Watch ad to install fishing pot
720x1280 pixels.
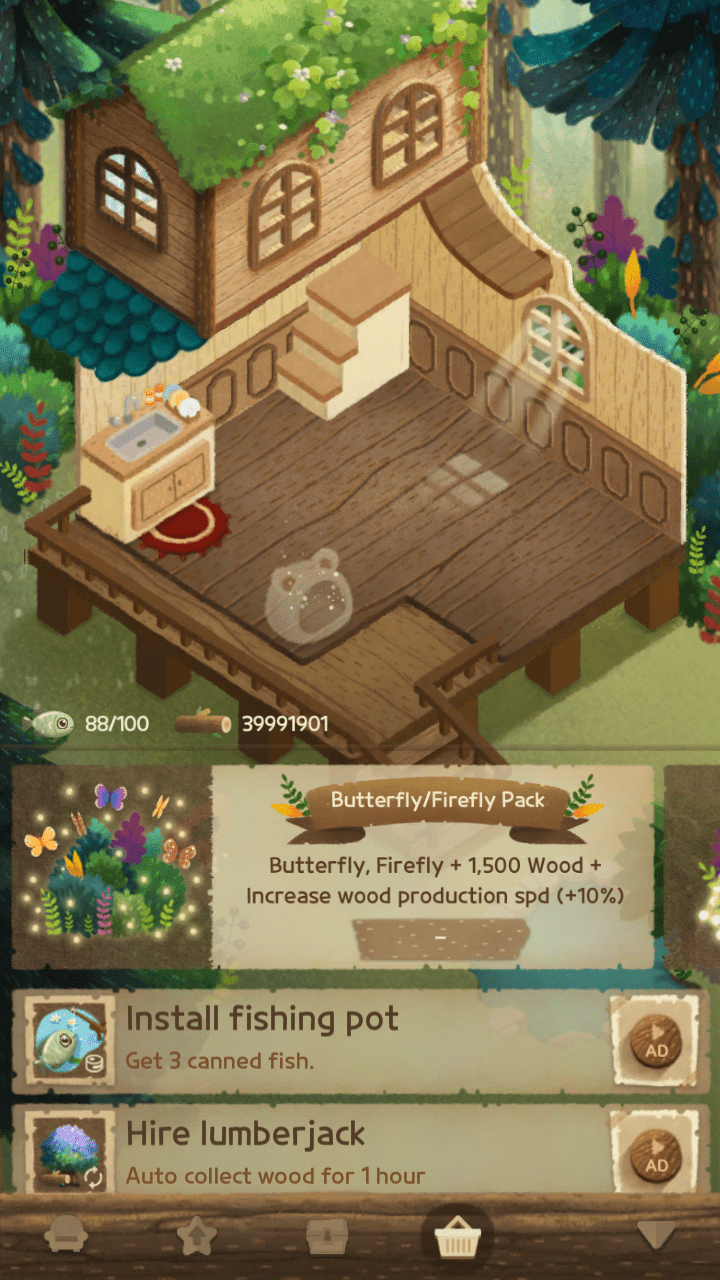[x=656, y=1042]
